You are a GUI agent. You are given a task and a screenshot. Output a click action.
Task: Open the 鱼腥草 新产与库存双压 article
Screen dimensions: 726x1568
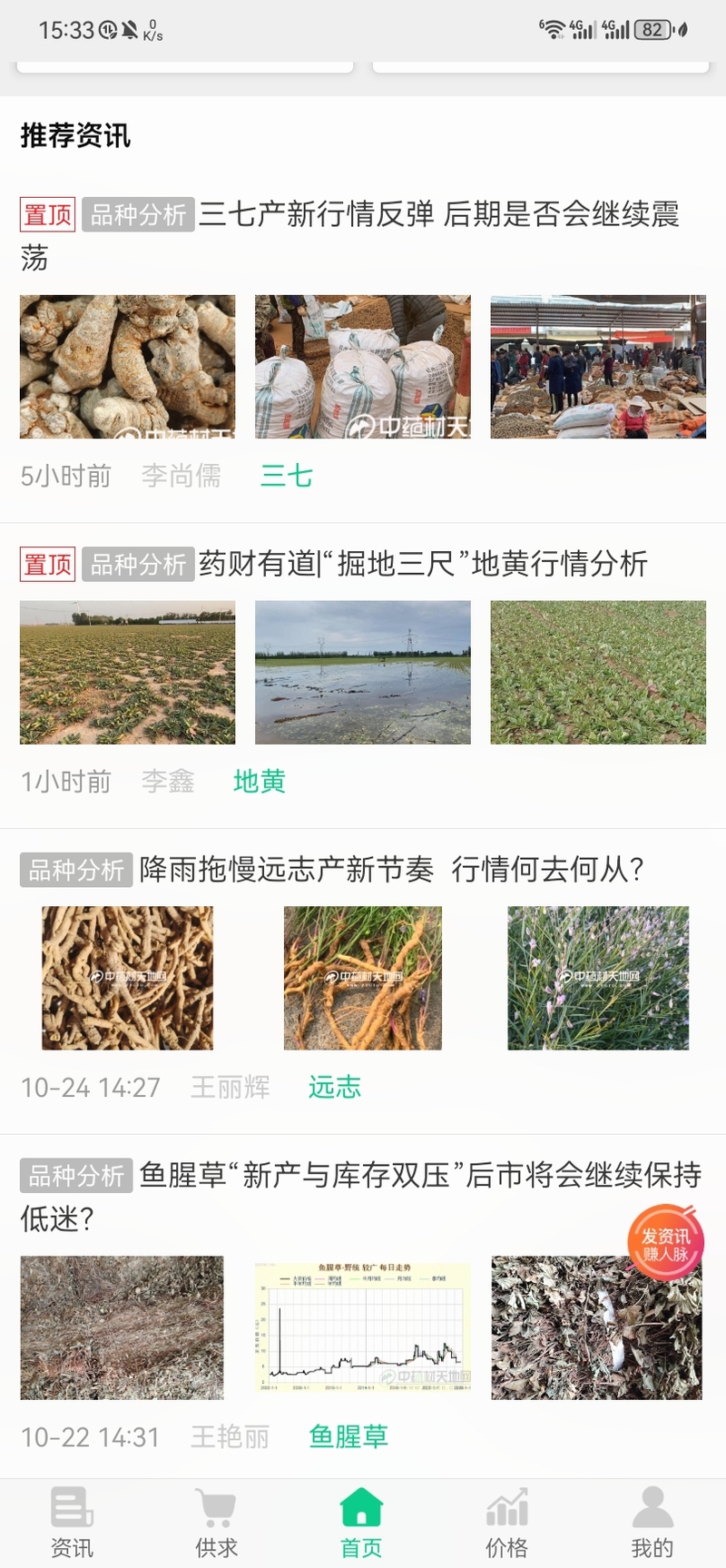419,1176
